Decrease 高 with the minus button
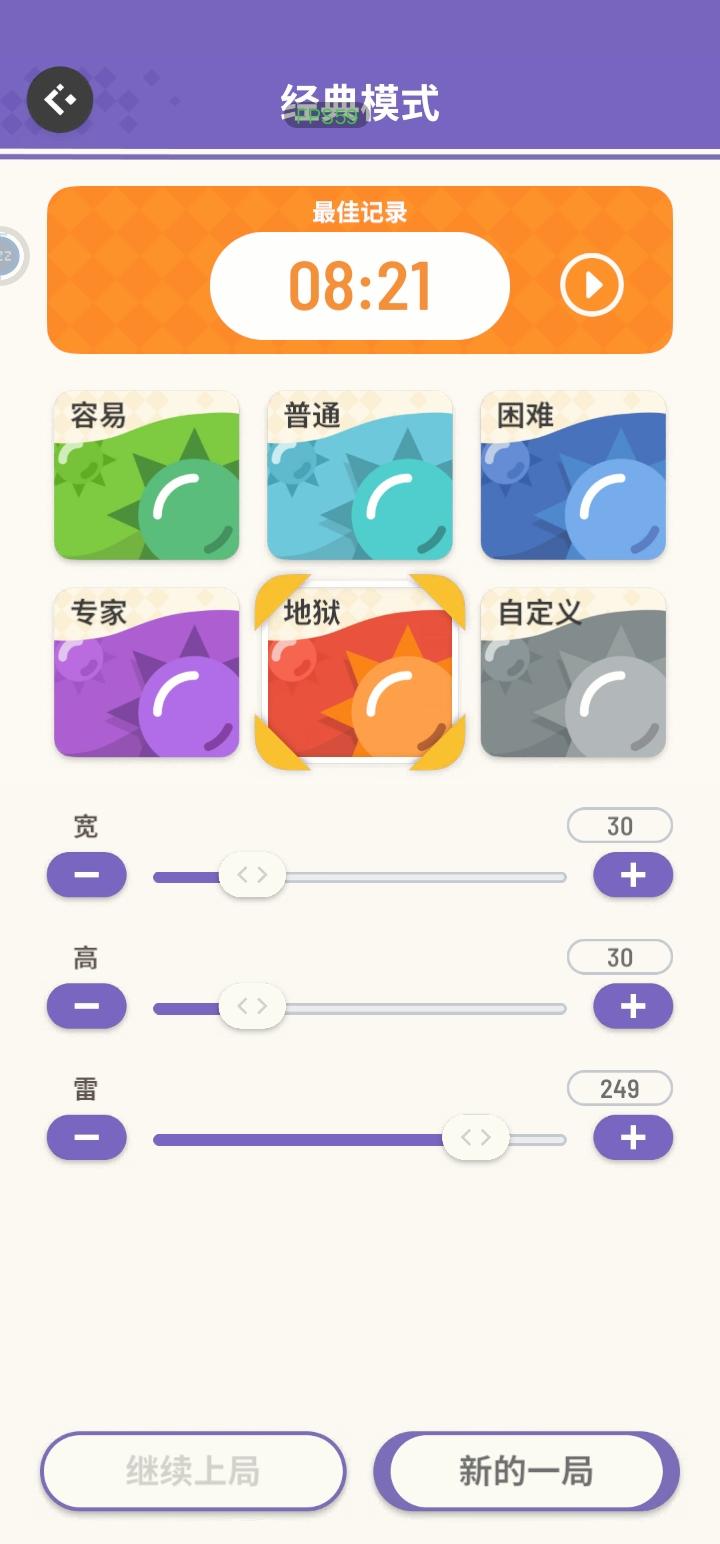This screenshot has height=1544, width=720. [x=86, y=1006]
